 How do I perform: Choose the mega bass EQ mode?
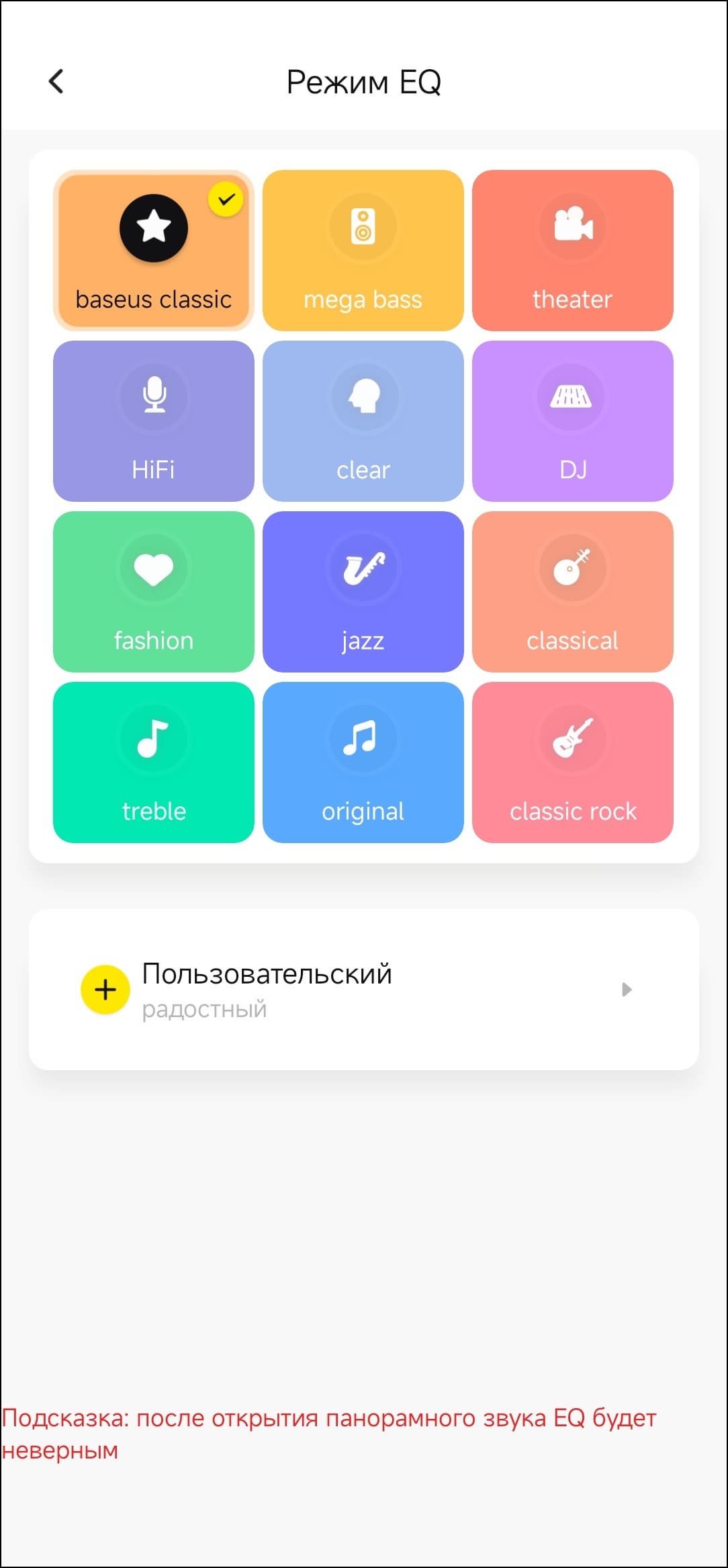tap(363, 251)
